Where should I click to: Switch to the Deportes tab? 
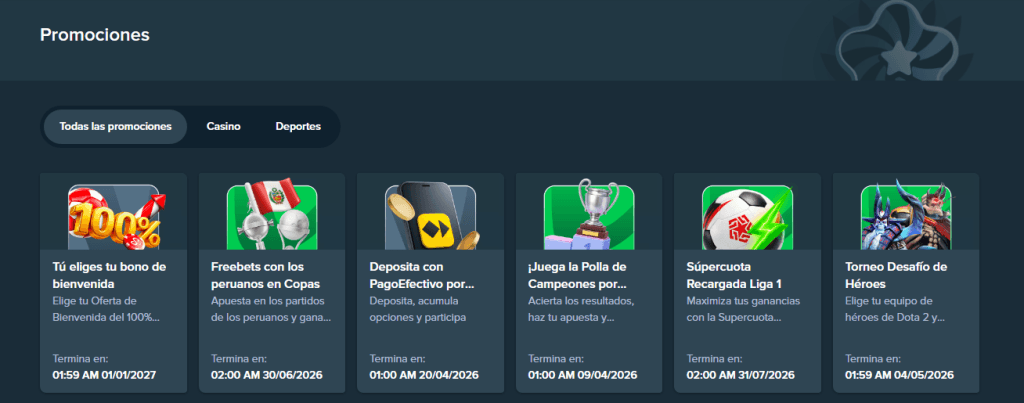(x=298, y=127)
